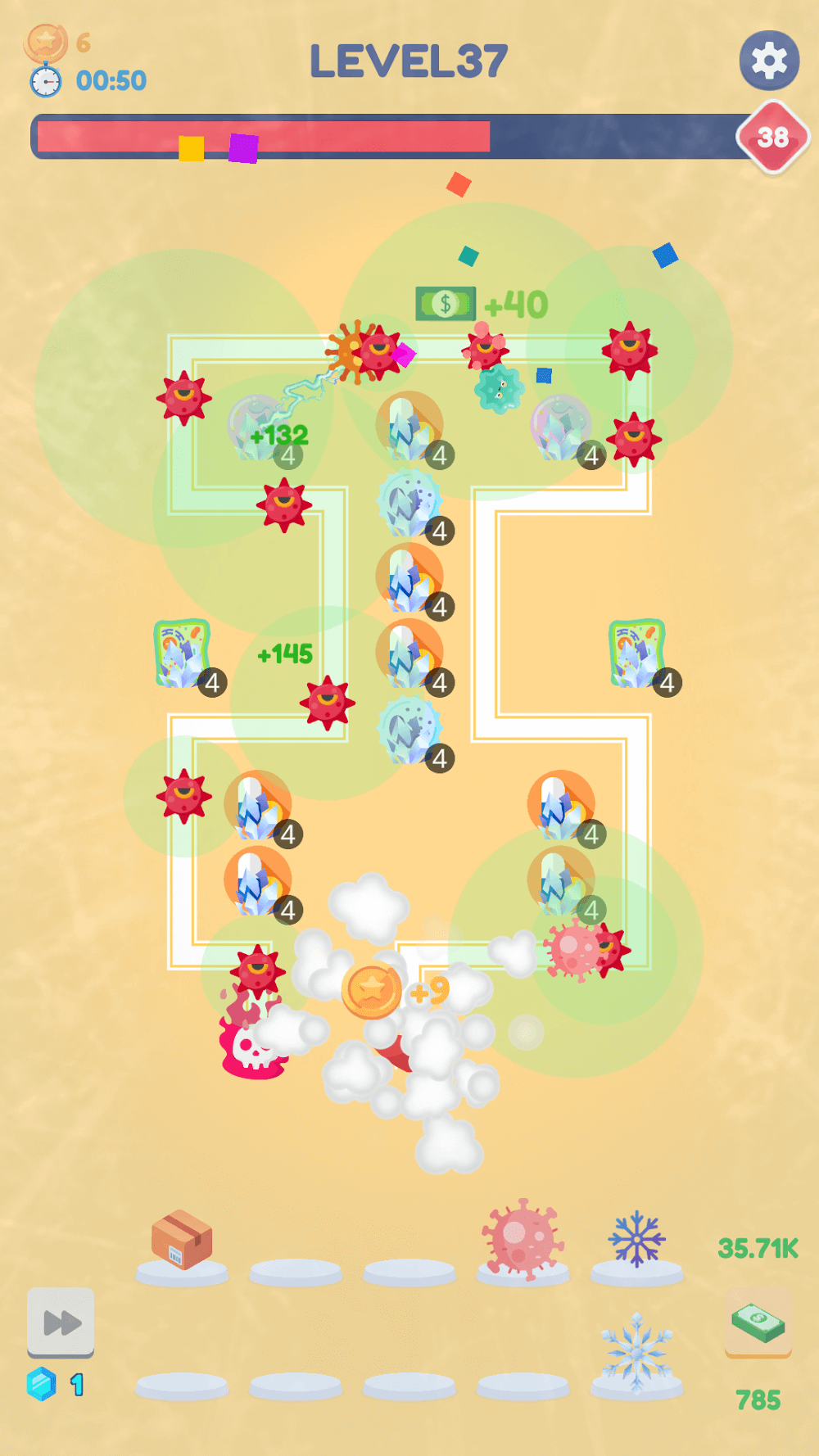Tap the fast-forward speed button

[61, 1321]
